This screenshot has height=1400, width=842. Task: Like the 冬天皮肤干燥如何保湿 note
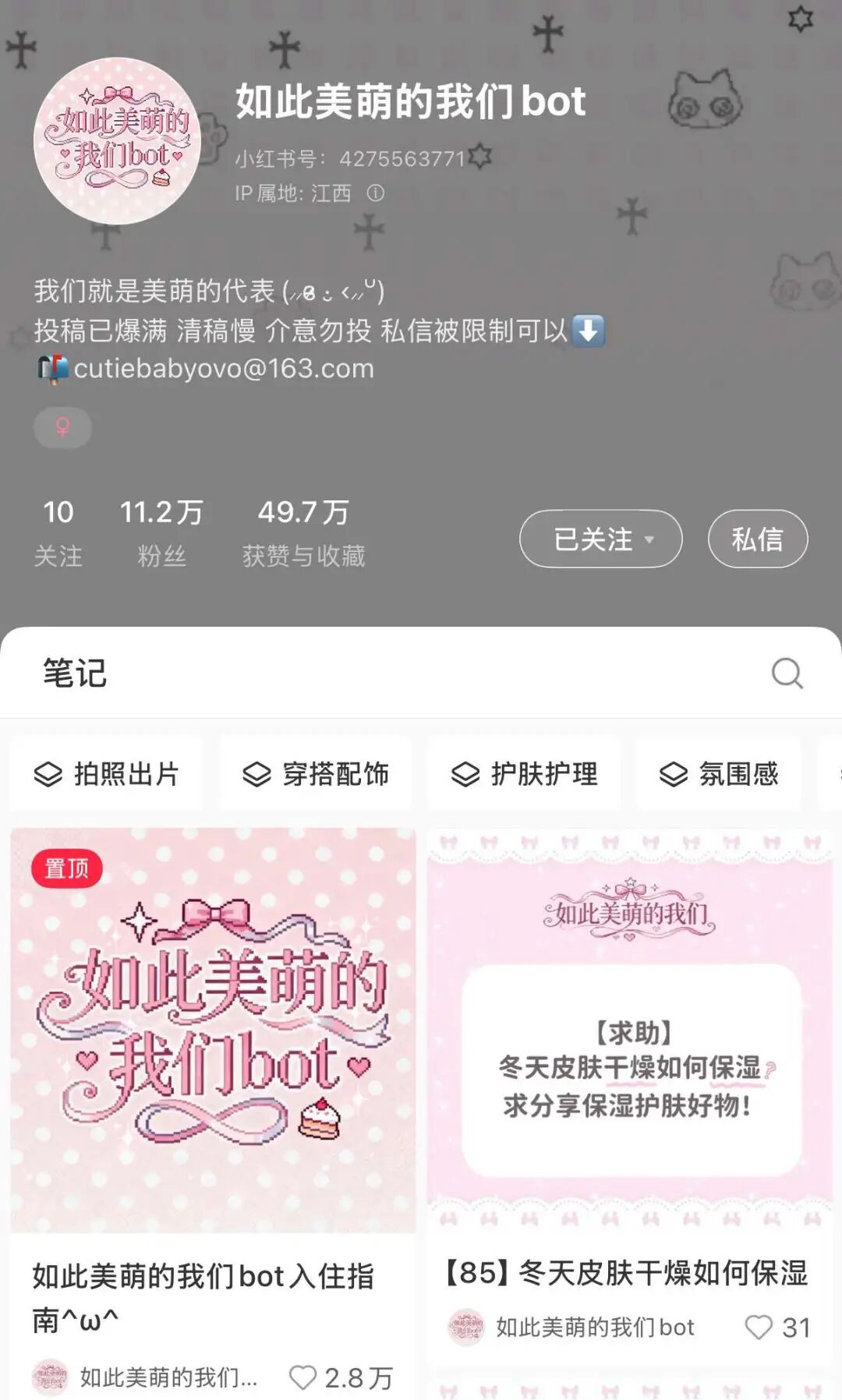(x=759, y=1327)
